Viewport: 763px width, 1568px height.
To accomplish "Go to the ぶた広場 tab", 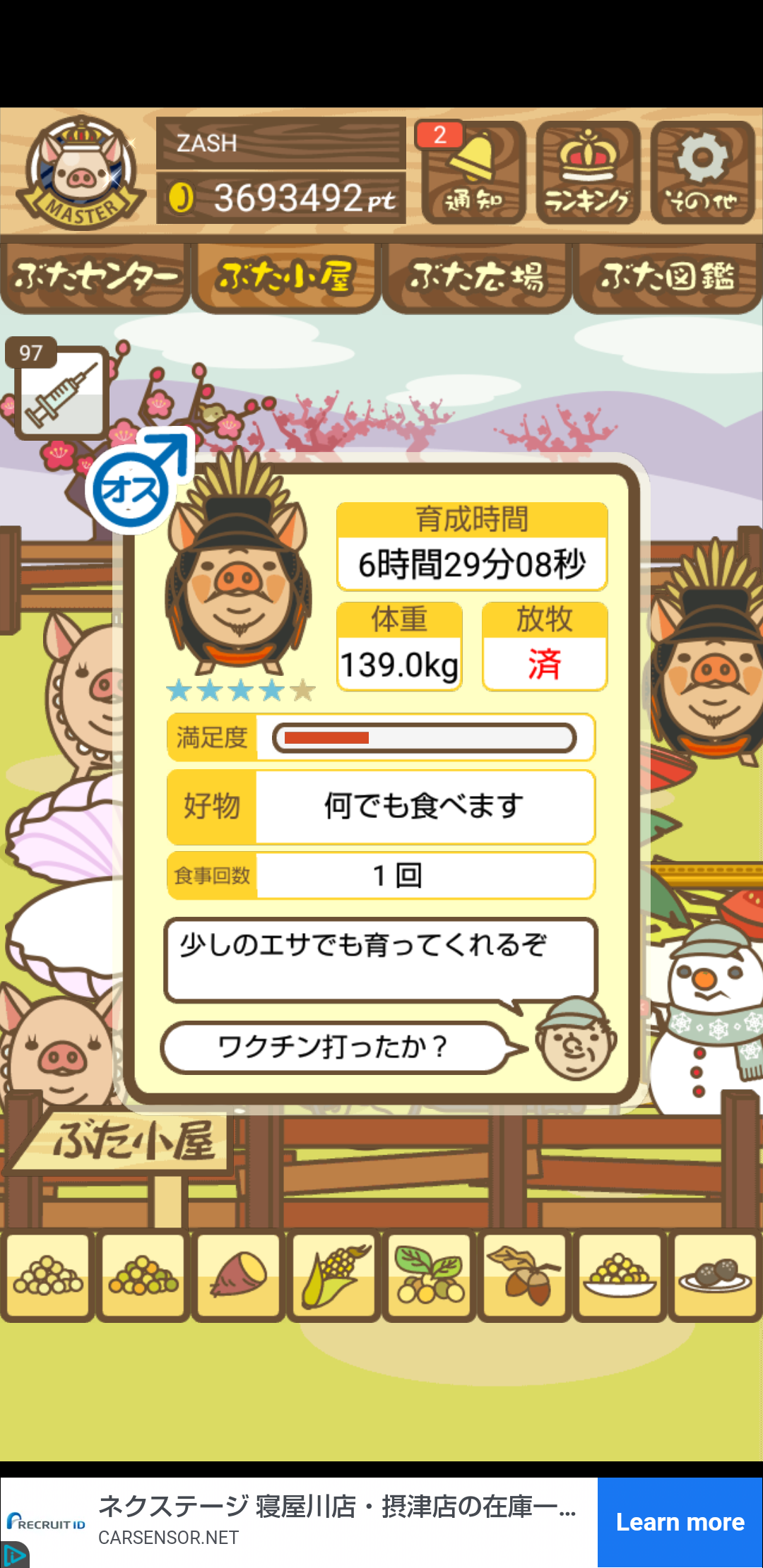I will tap(477, 278).
